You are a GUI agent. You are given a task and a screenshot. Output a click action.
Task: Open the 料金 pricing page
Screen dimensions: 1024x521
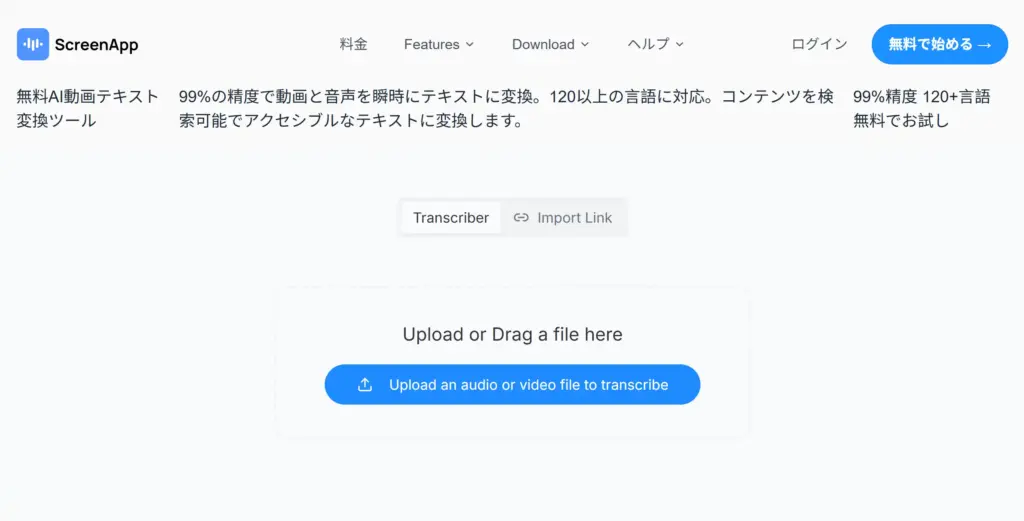(354, 44)
